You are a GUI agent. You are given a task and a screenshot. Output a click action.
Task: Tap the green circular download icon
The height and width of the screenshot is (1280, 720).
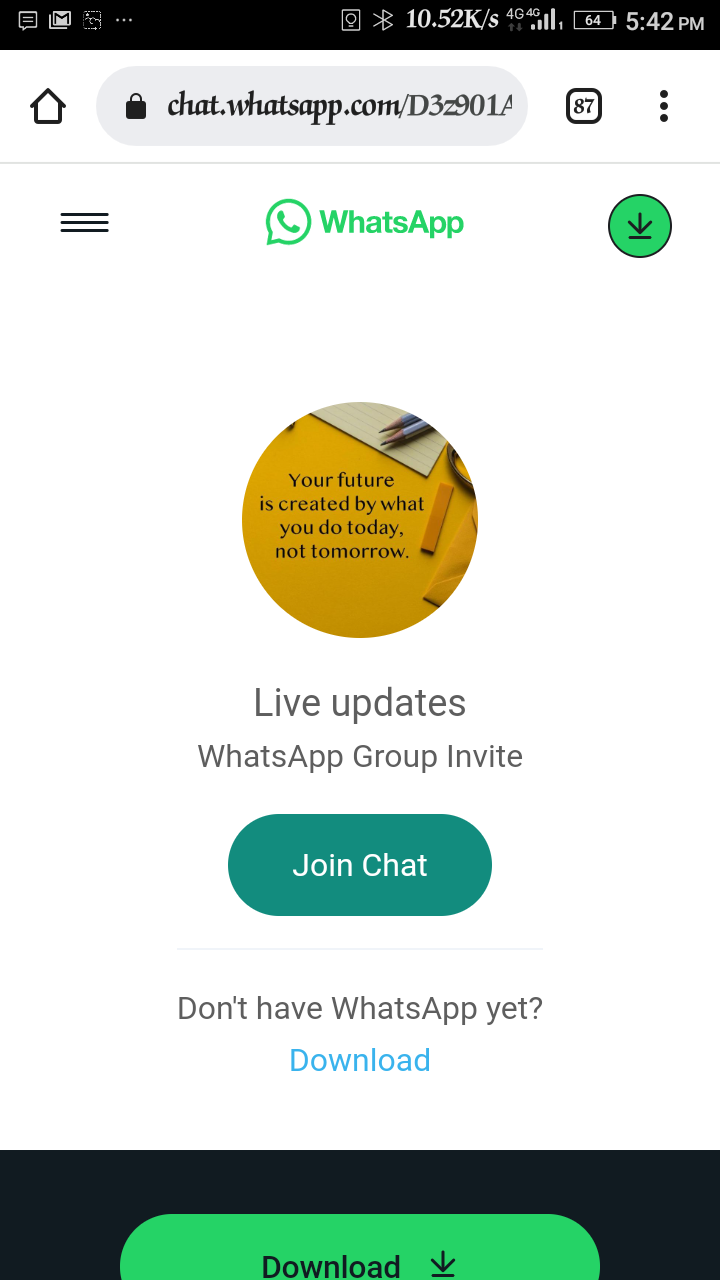(x=640, y=226)
